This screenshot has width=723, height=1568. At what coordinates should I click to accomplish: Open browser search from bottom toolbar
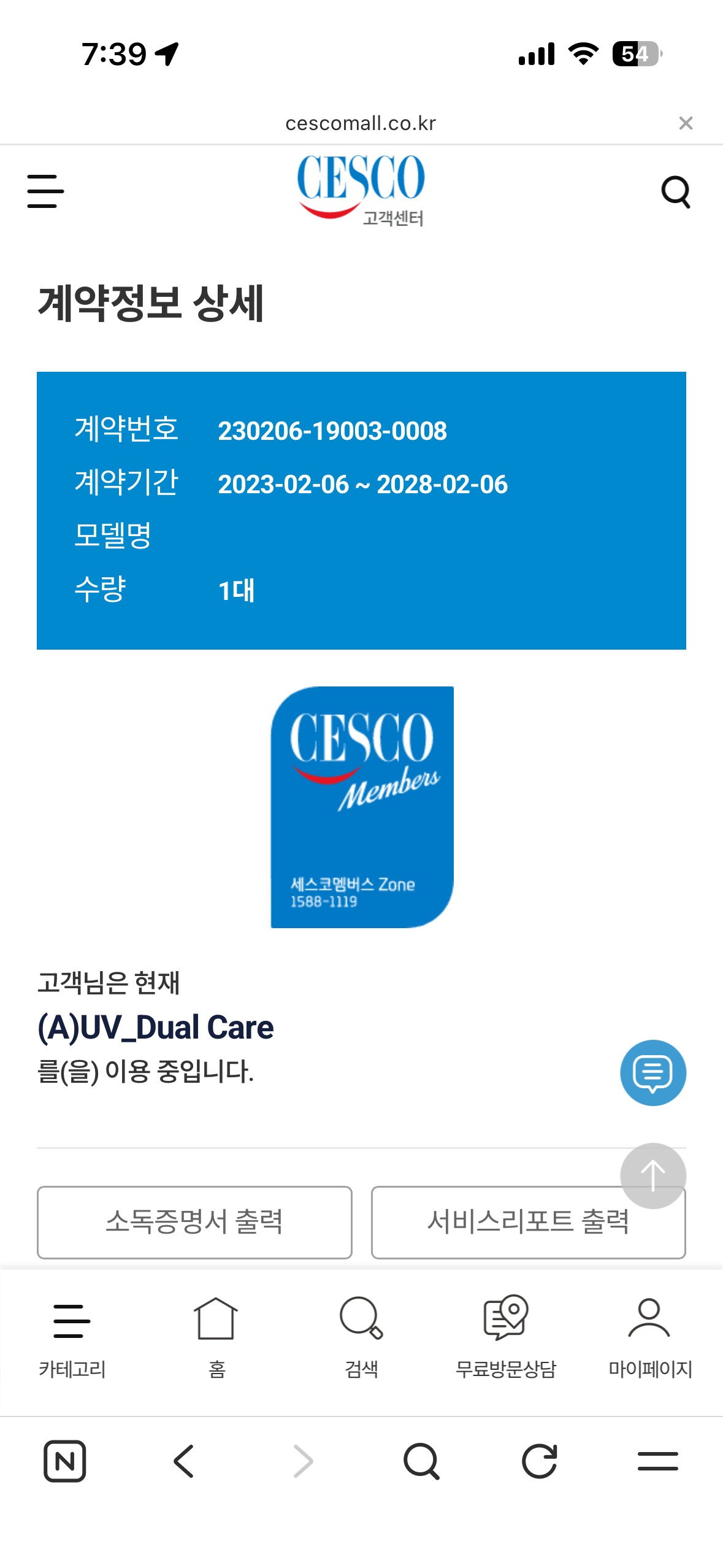(421, 1461)
